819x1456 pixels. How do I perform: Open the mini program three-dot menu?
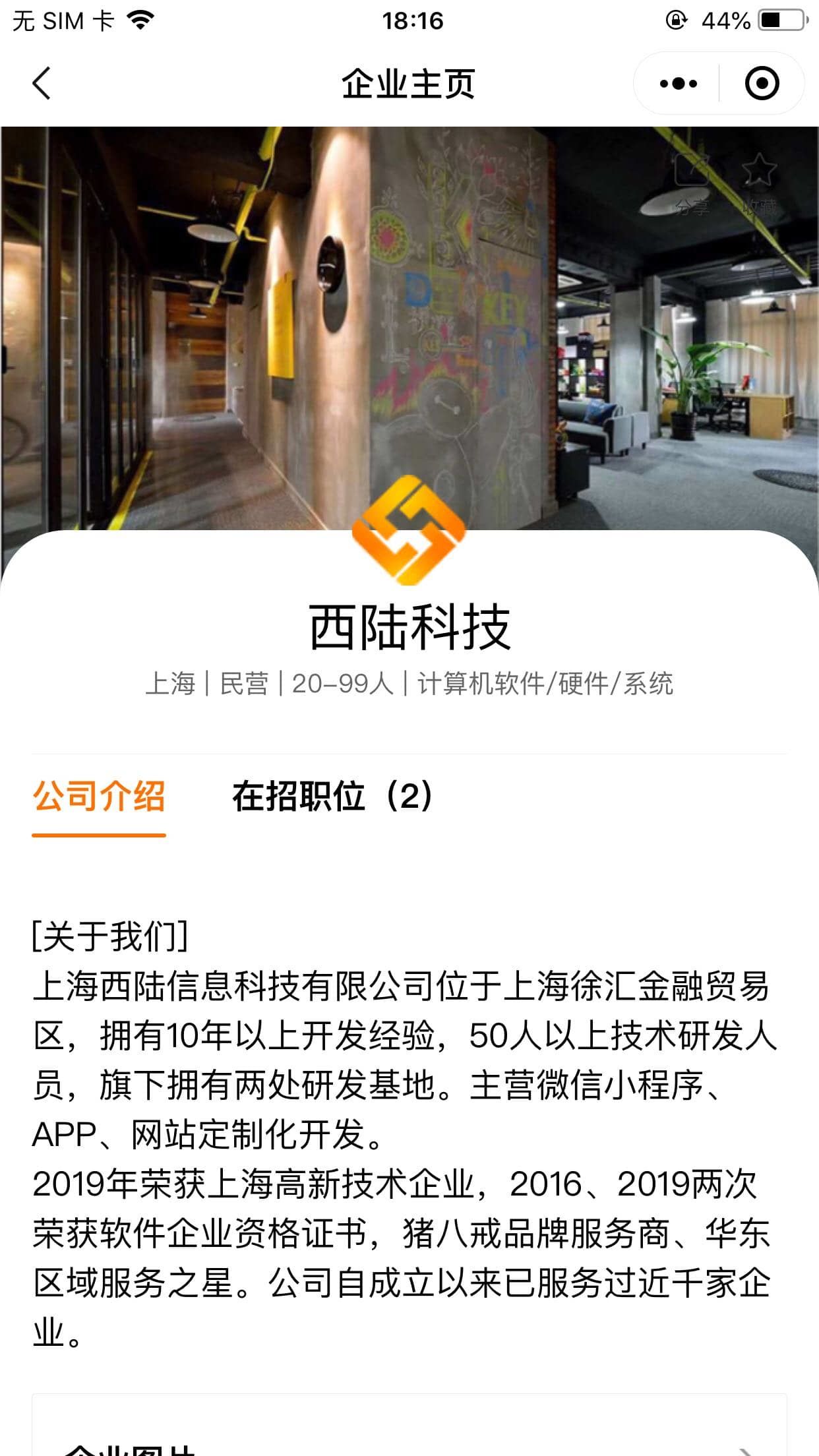click(678, 84)
